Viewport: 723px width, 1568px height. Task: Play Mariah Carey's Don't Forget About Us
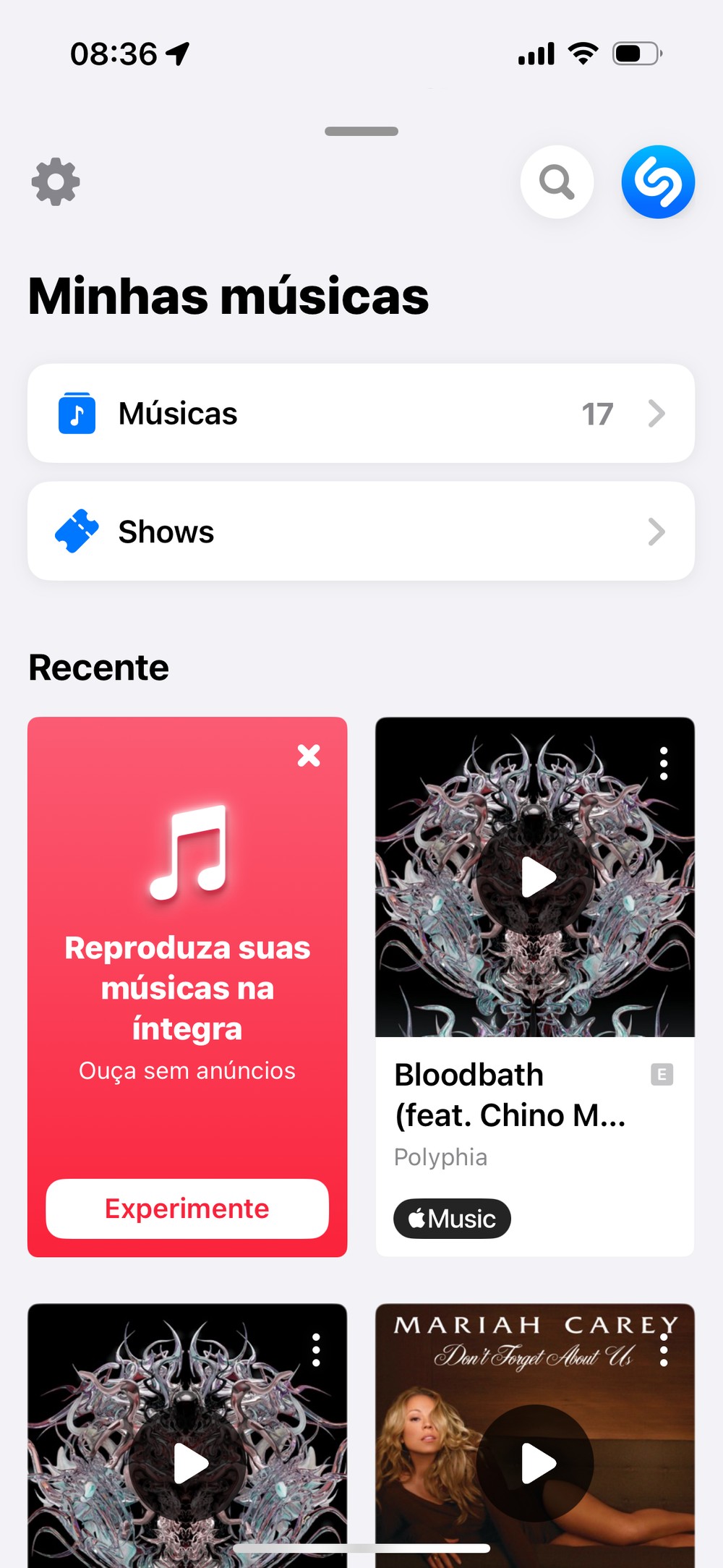point(536,1464)
